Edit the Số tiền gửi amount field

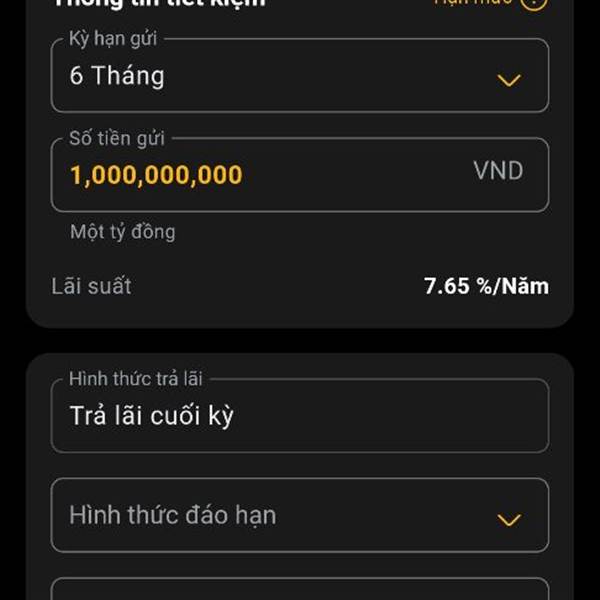coord(300,175)
